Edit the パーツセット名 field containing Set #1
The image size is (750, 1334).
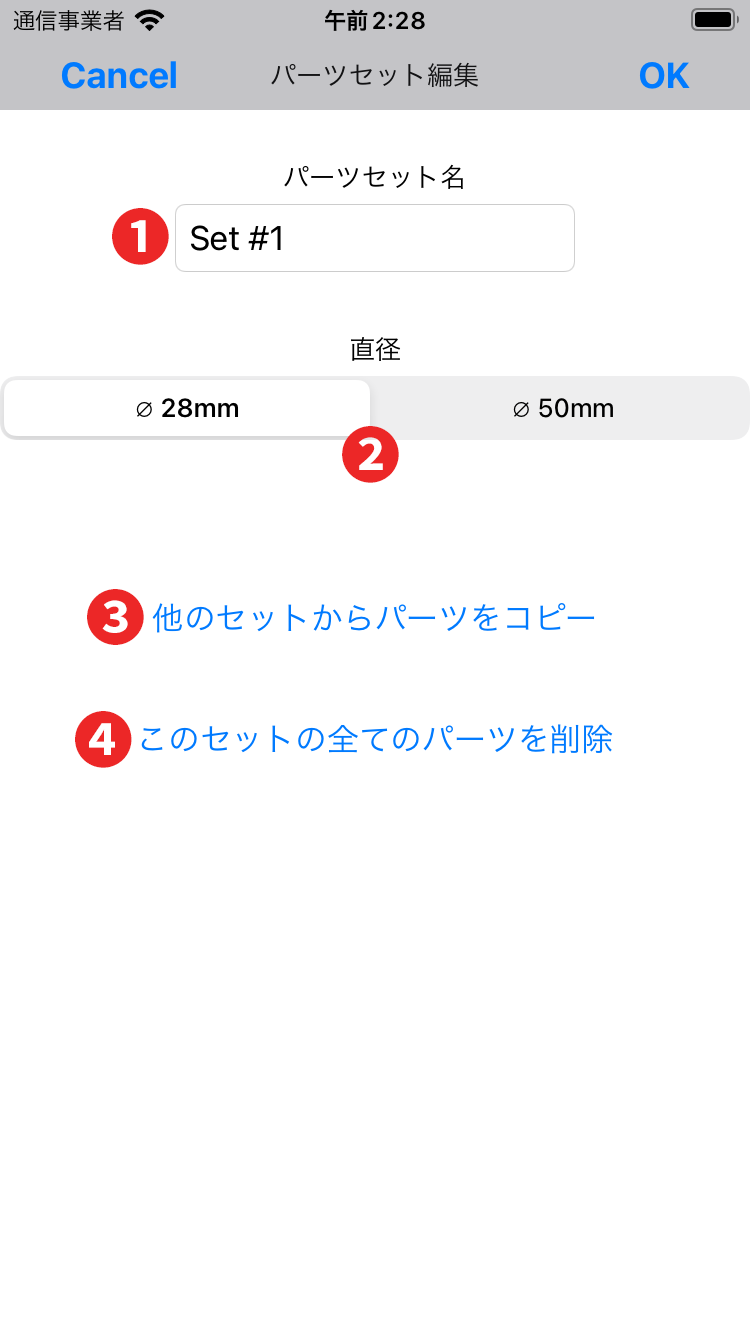point(375,238)
